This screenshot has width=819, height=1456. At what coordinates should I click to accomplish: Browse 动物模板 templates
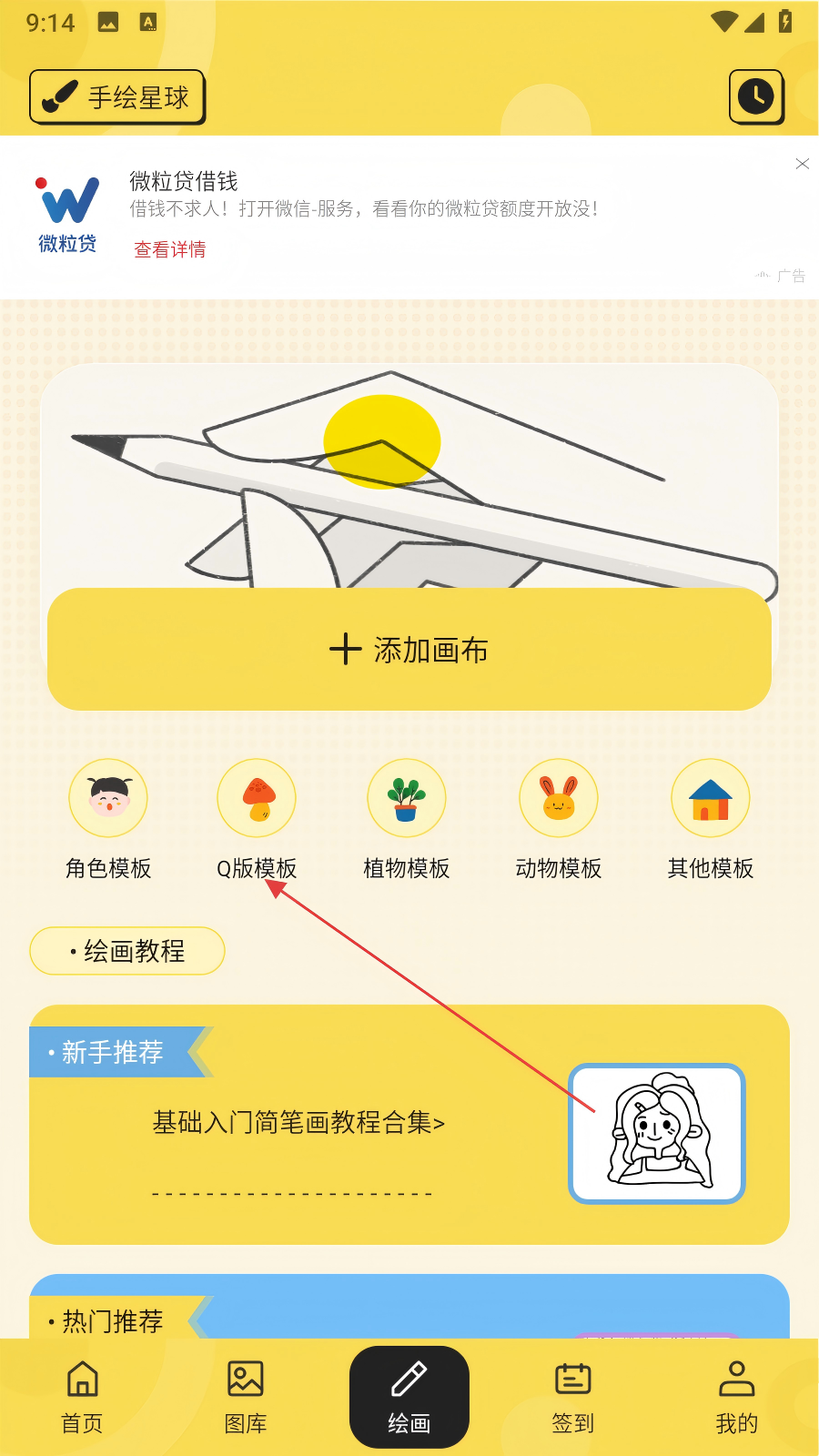click(559, 820)
